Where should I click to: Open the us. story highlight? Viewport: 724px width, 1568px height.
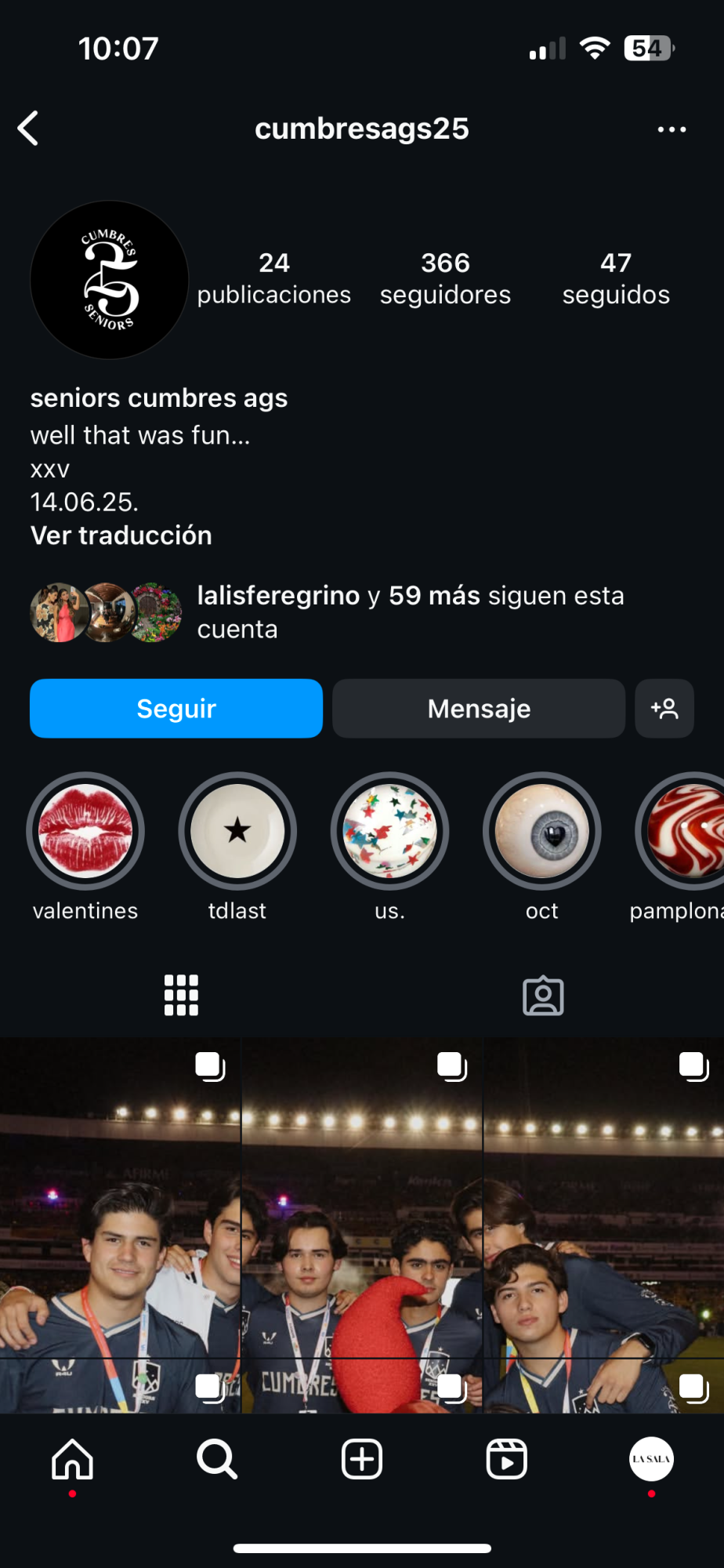coord(389,831)
